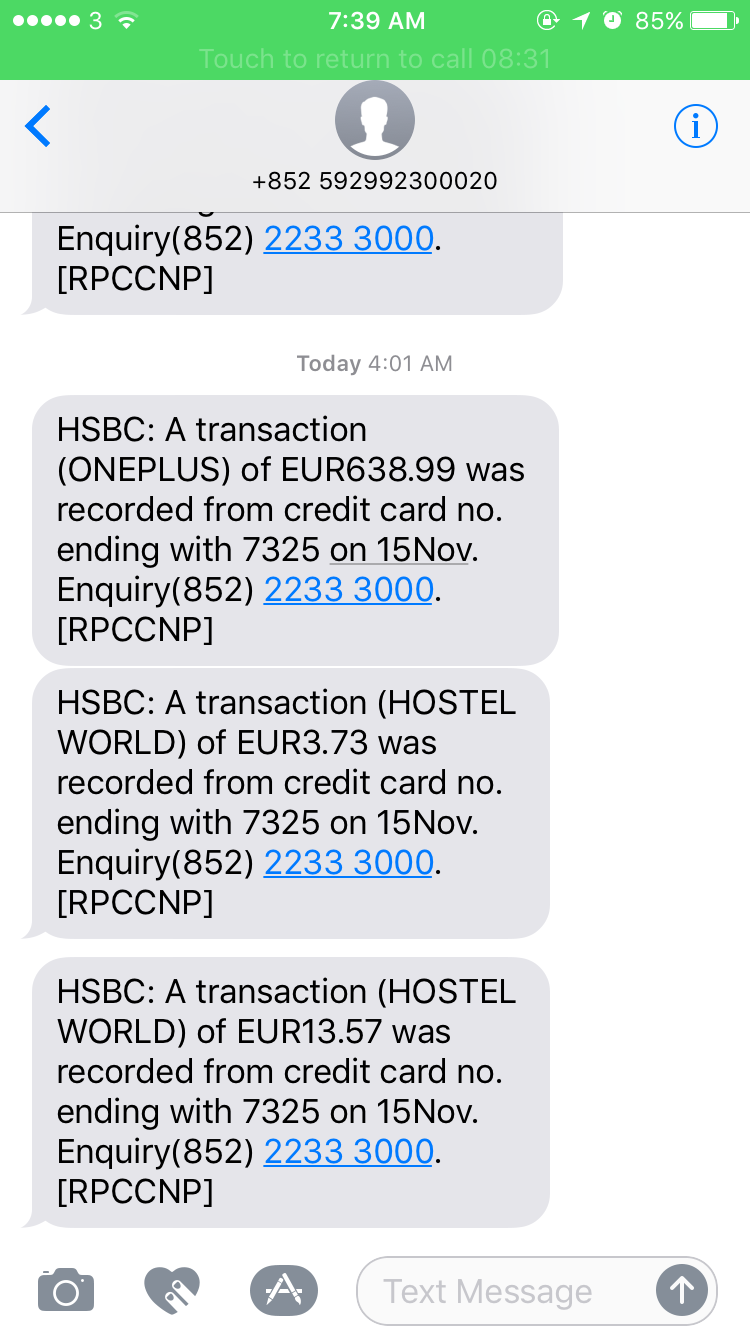The height and width of the screenshot is (1334, 750).
Task: Open contact avatar for +852 592992300020
Action: pyautogui.click(x=375, y=120)
